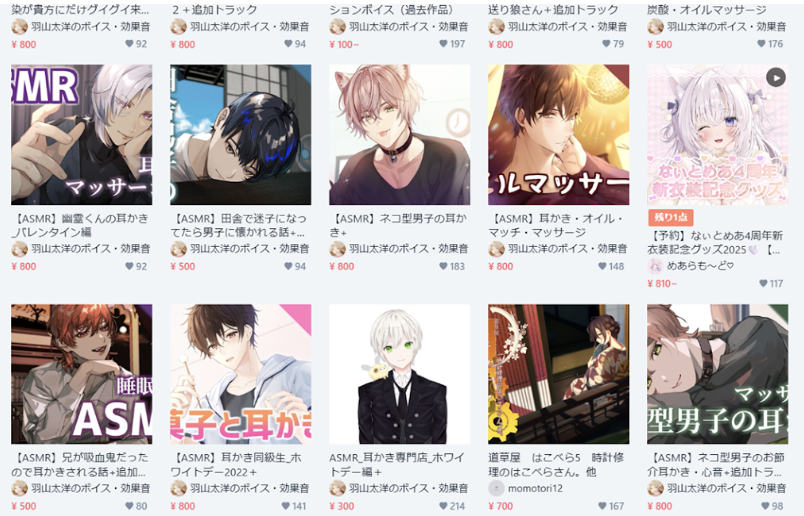Open the ネコ型男子のお節介耳かき・心音 product
This screenshot has width=804, height=516.
[x=717, y=374]
